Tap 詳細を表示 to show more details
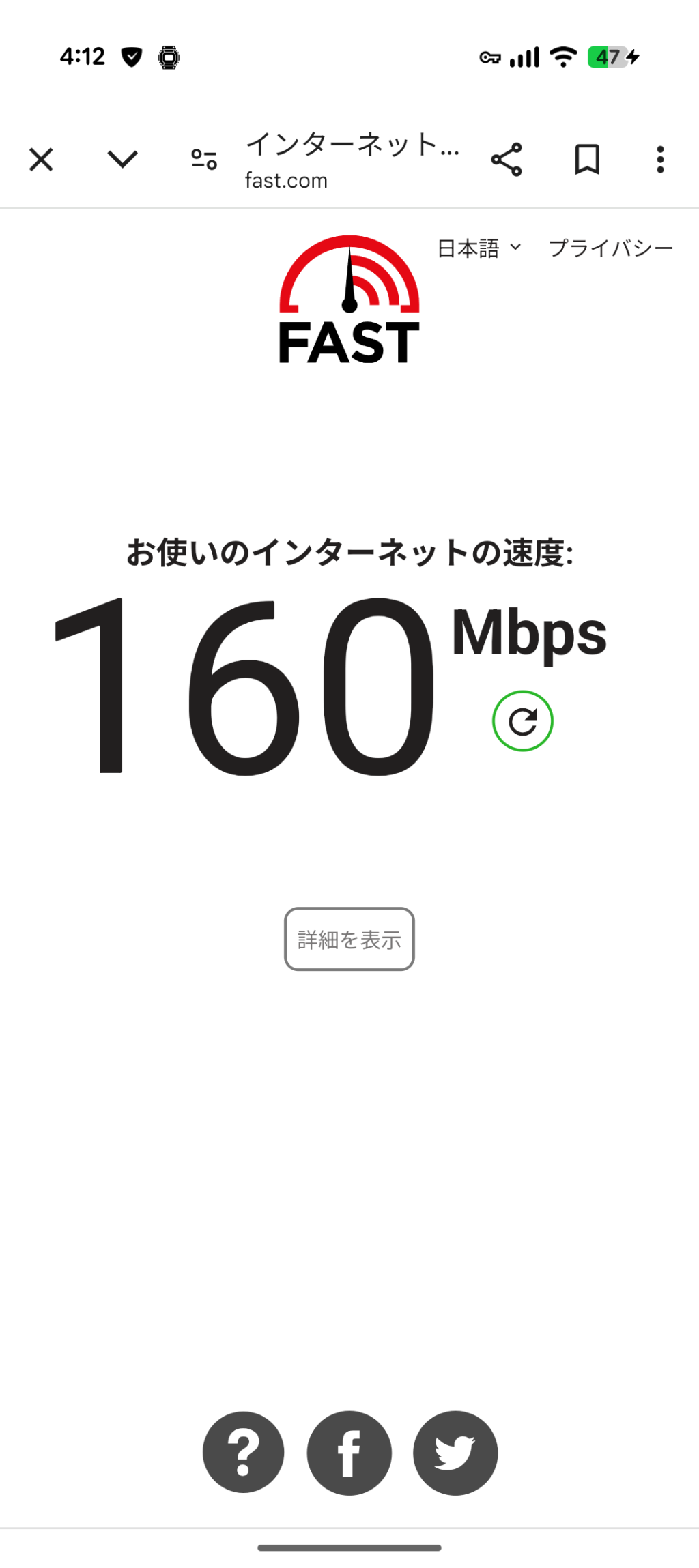This screenshot has width=699, height=1568. [349, 939]
